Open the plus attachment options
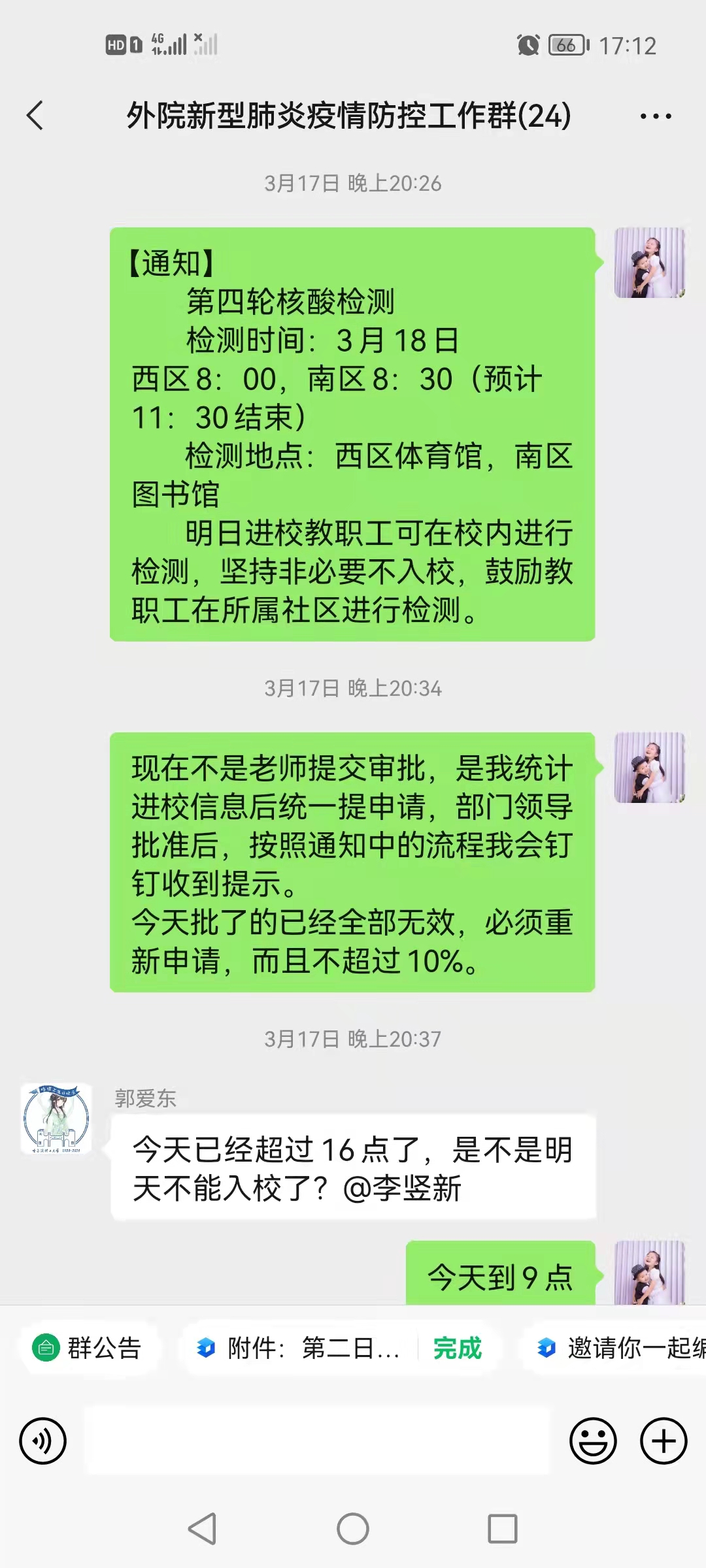Viewport: 706px width, 1568px height. pos(664,1441)
